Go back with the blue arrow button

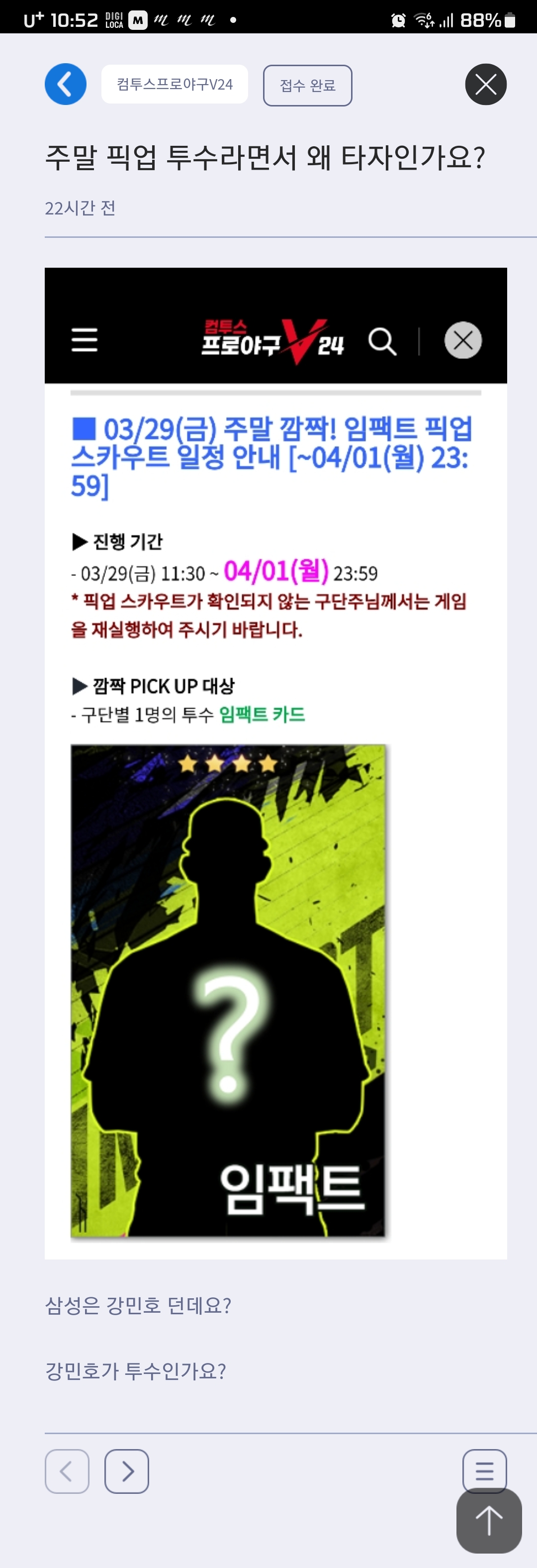66,84
